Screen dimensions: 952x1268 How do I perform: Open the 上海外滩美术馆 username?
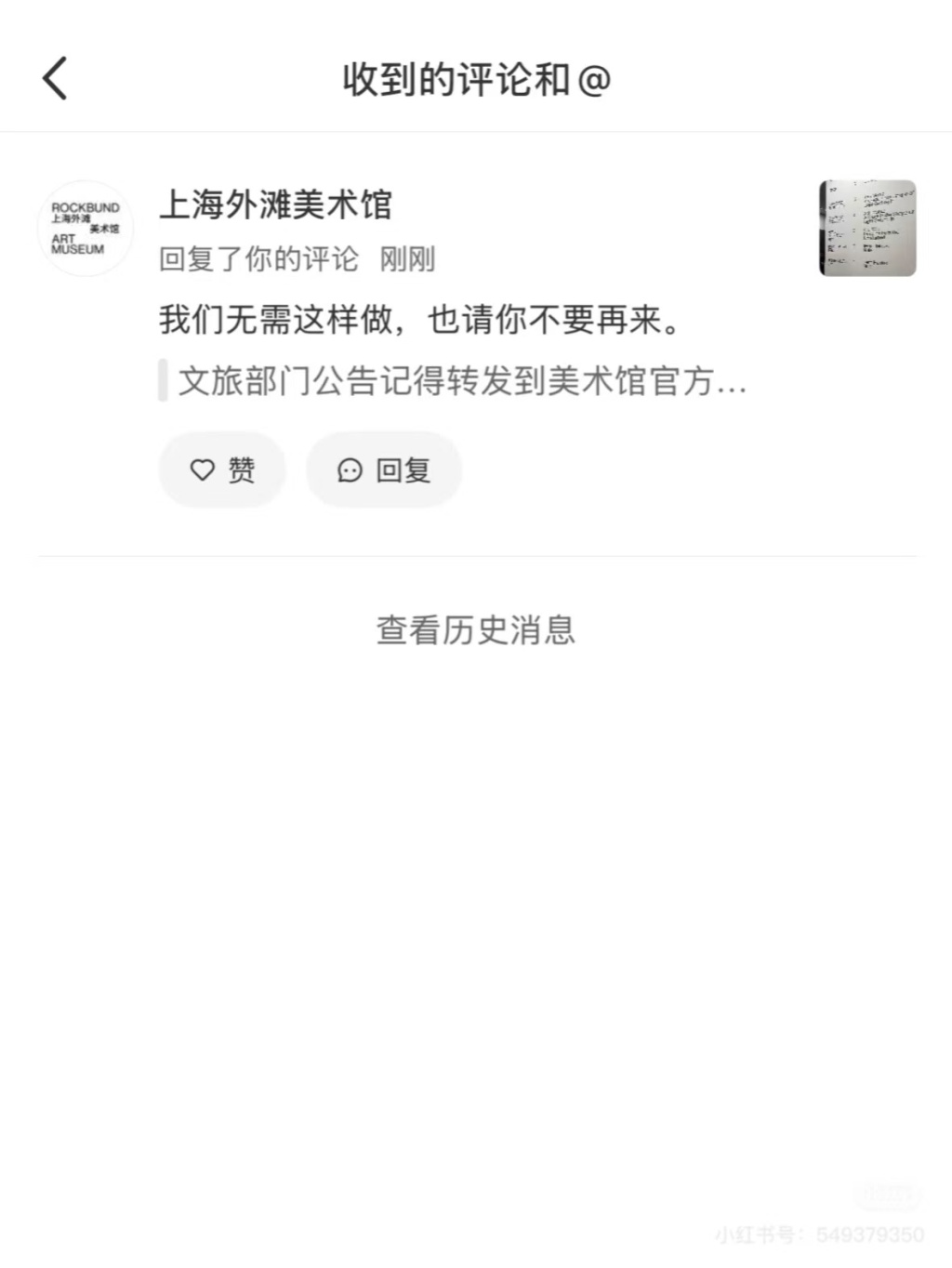point(275,205)
